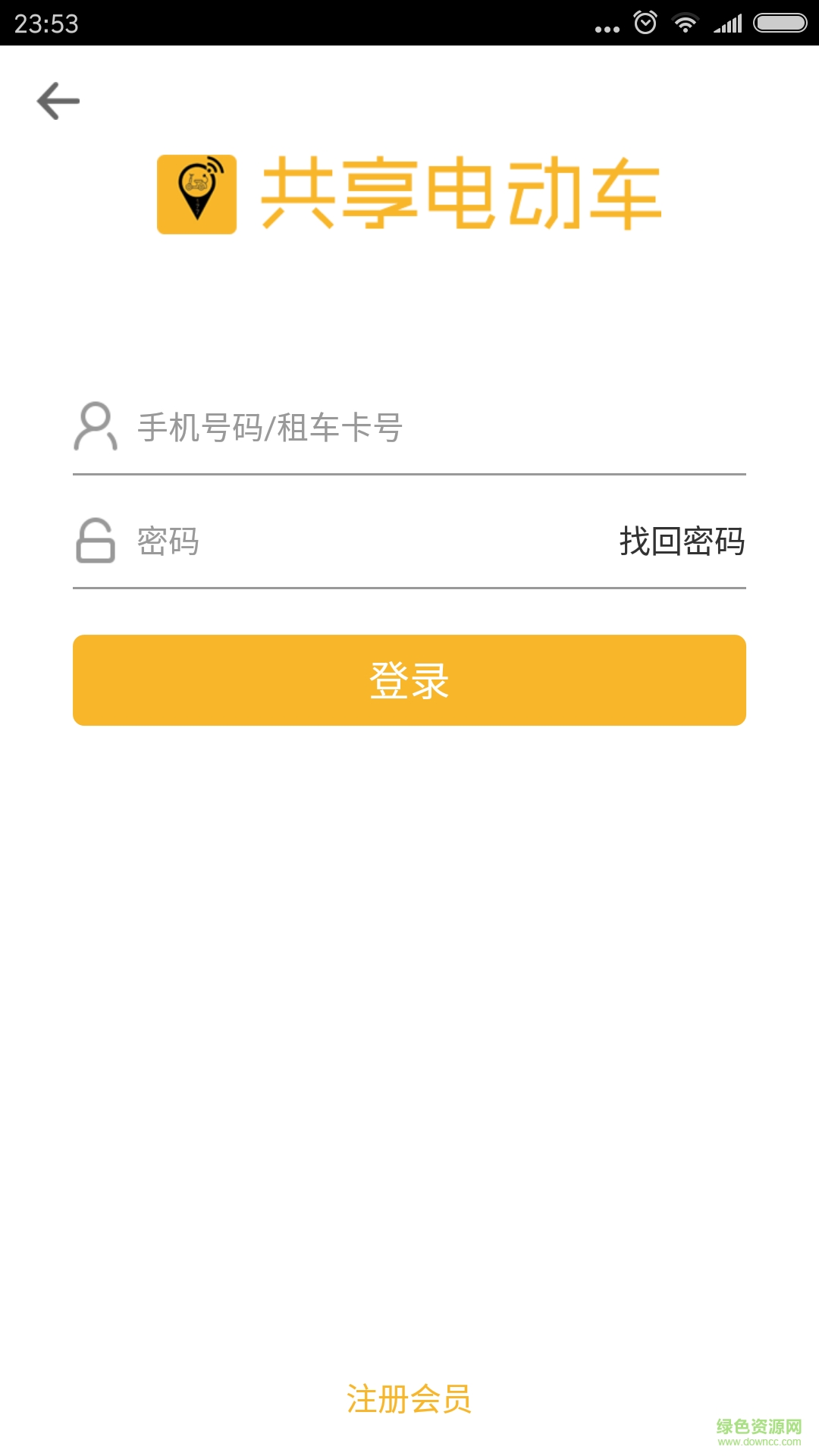Click the back arrow to return
The image size is (819, 1456).
58,100
